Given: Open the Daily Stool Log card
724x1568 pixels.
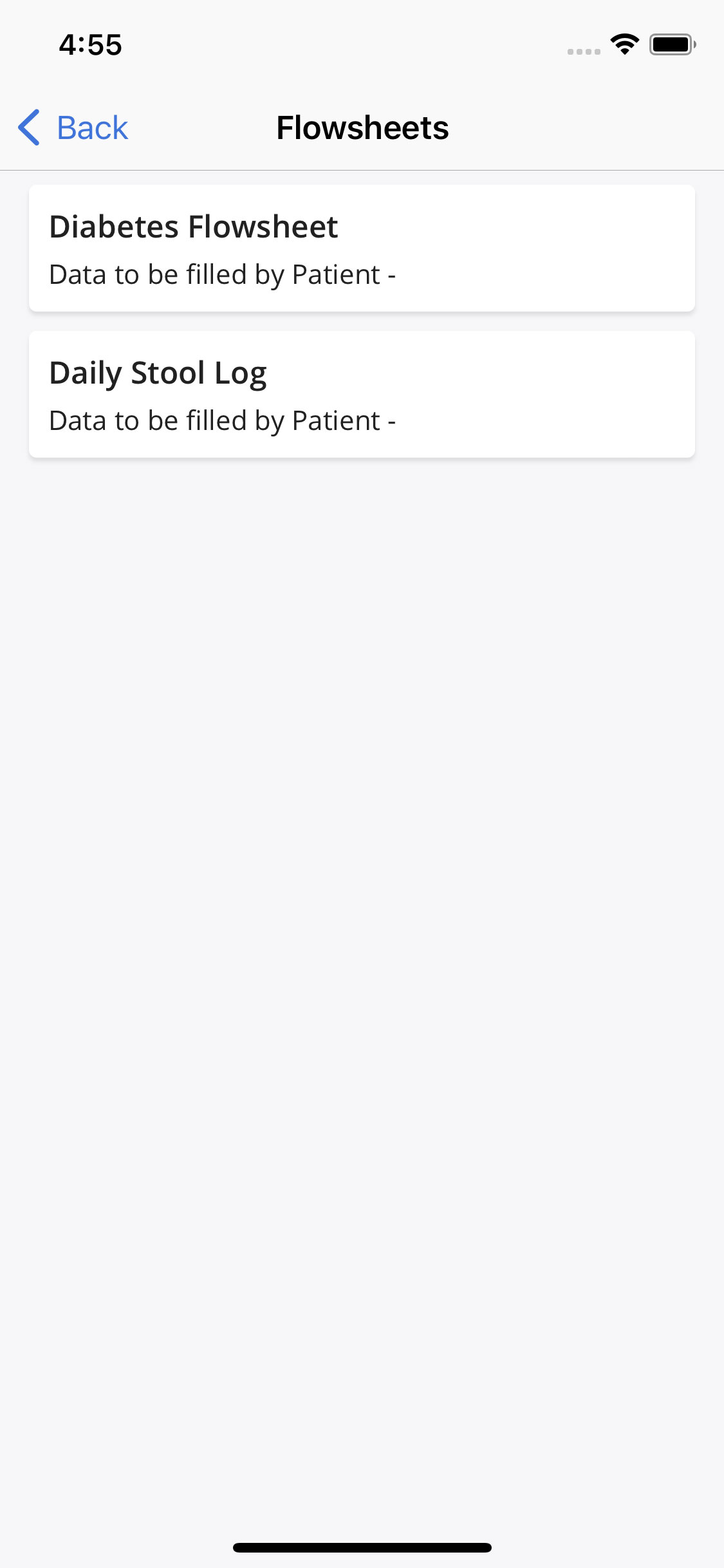Looking at the screenshot, I should click(x=362, y=395).
